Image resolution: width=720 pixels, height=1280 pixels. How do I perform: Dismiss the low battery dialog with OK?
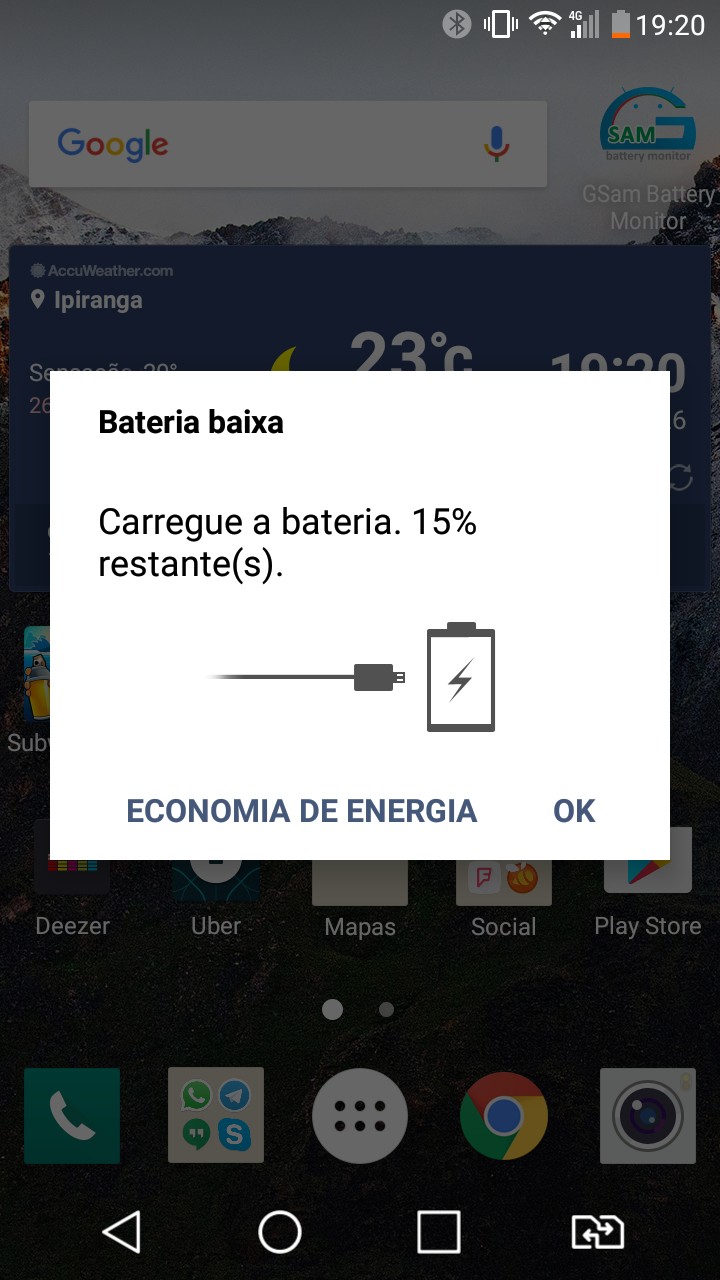coord(574,810)
